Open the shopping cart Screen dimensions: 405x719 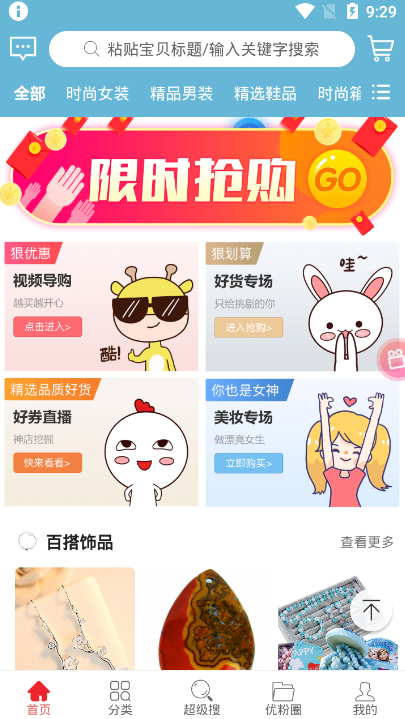[381, 49]
